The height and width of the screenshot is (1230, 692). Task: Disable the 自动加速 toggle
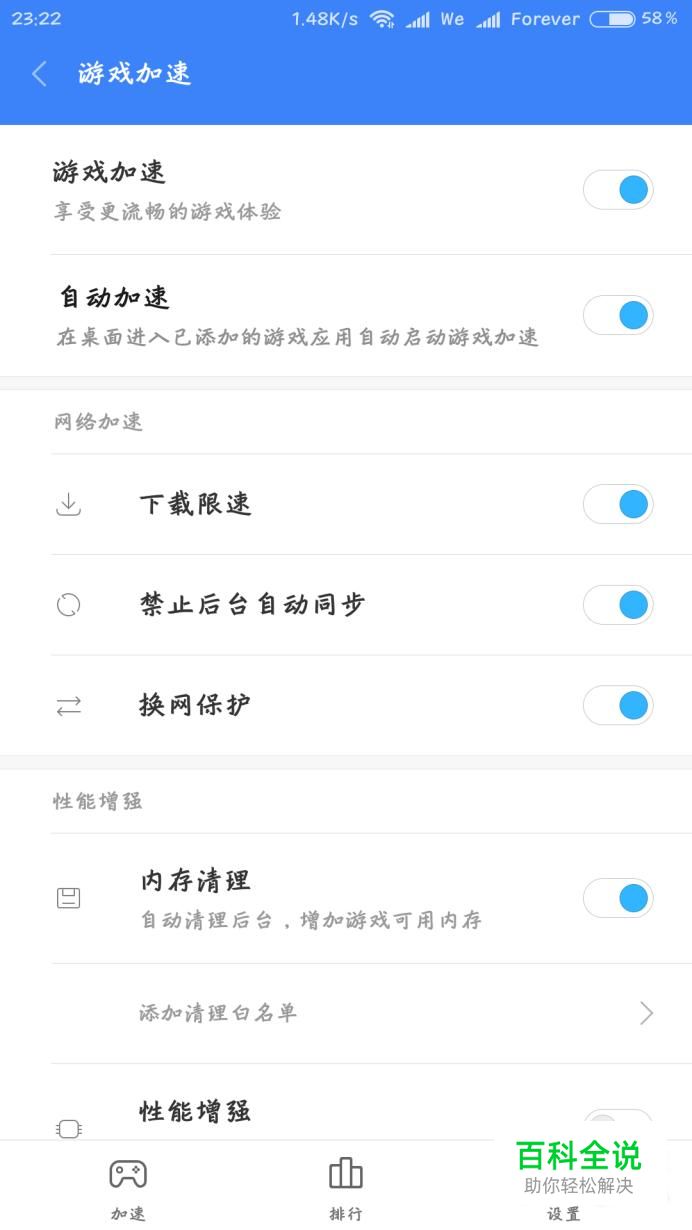tap(618, 315)
